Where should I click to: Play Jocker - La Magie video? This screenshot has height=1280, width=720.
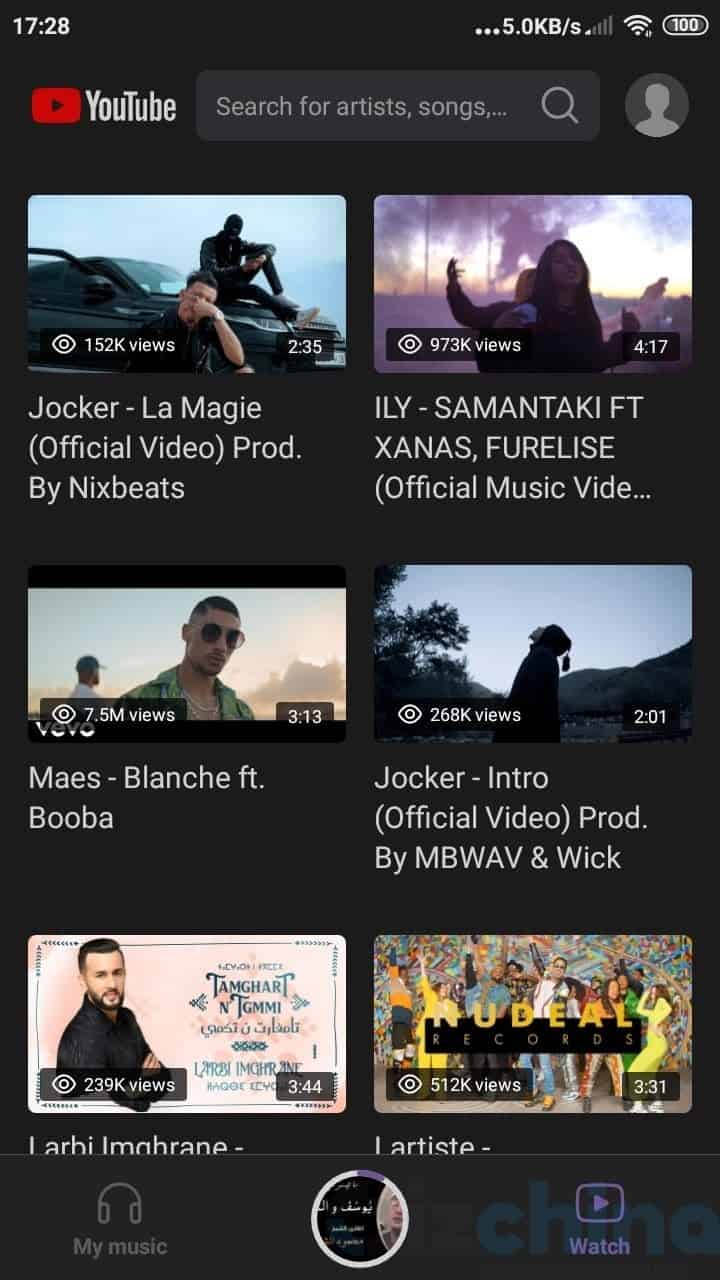coord(187,284)
